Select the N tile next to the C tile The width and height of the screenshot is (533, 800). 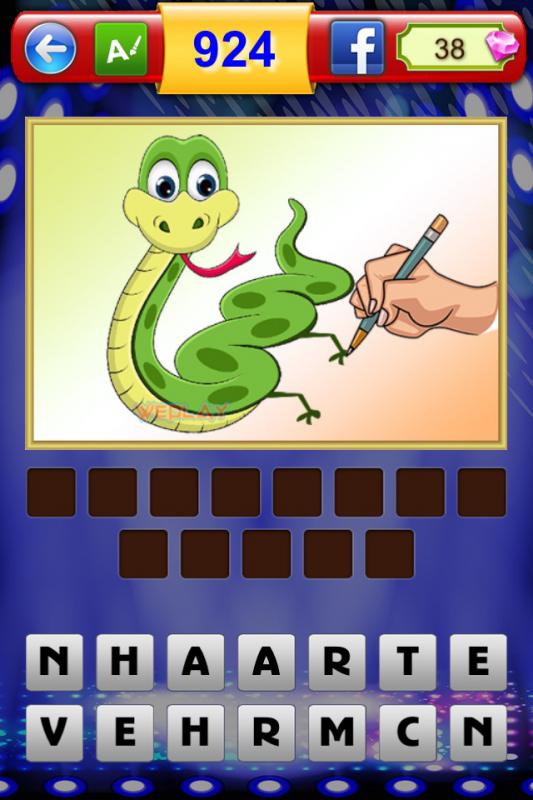[478, 733]
